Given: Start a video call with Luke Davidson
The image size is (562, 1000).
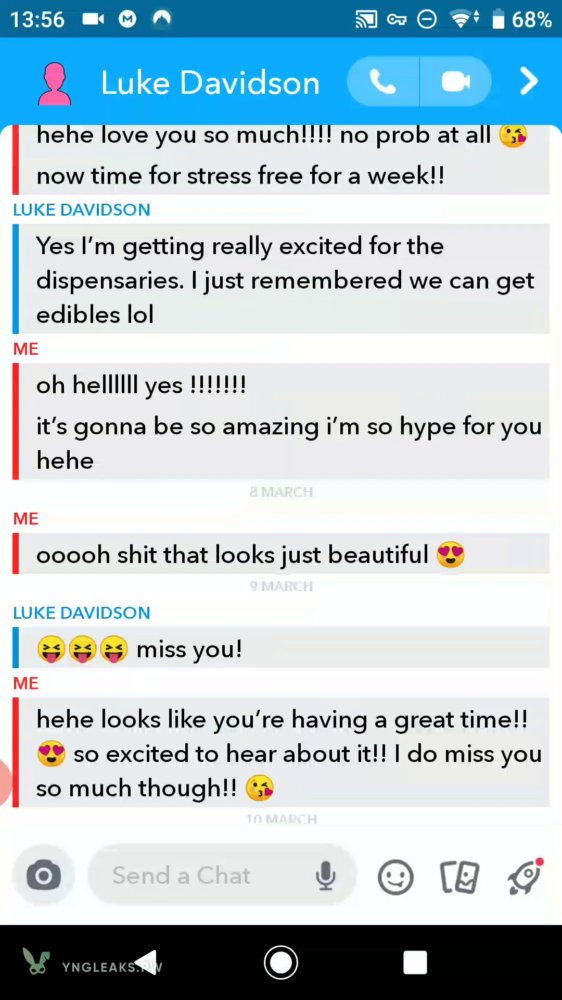Looking at the screenshot, I should coord(455,82).
